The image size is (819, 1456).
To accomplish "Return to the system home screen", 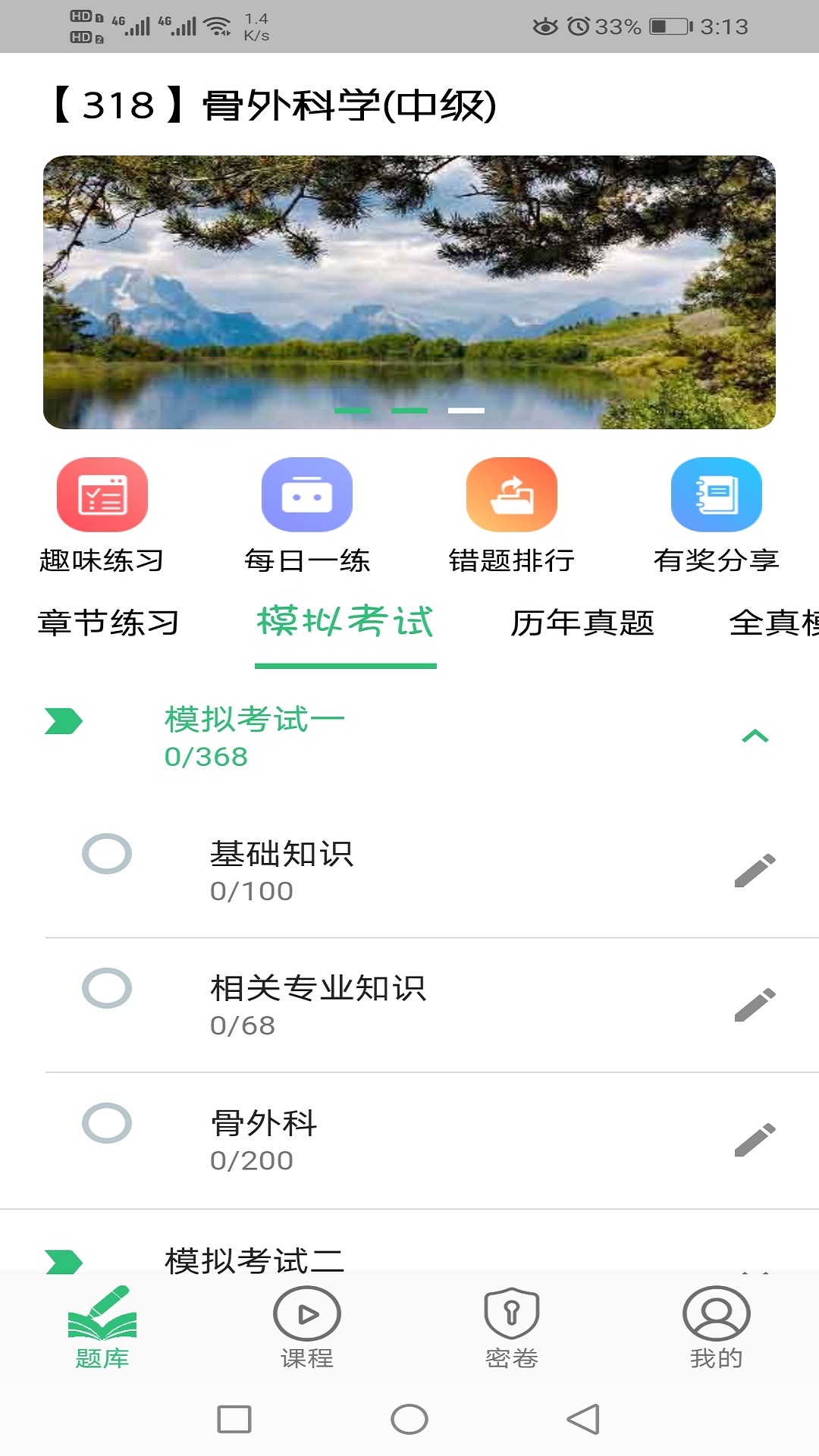I will [x=409, y=1419].
